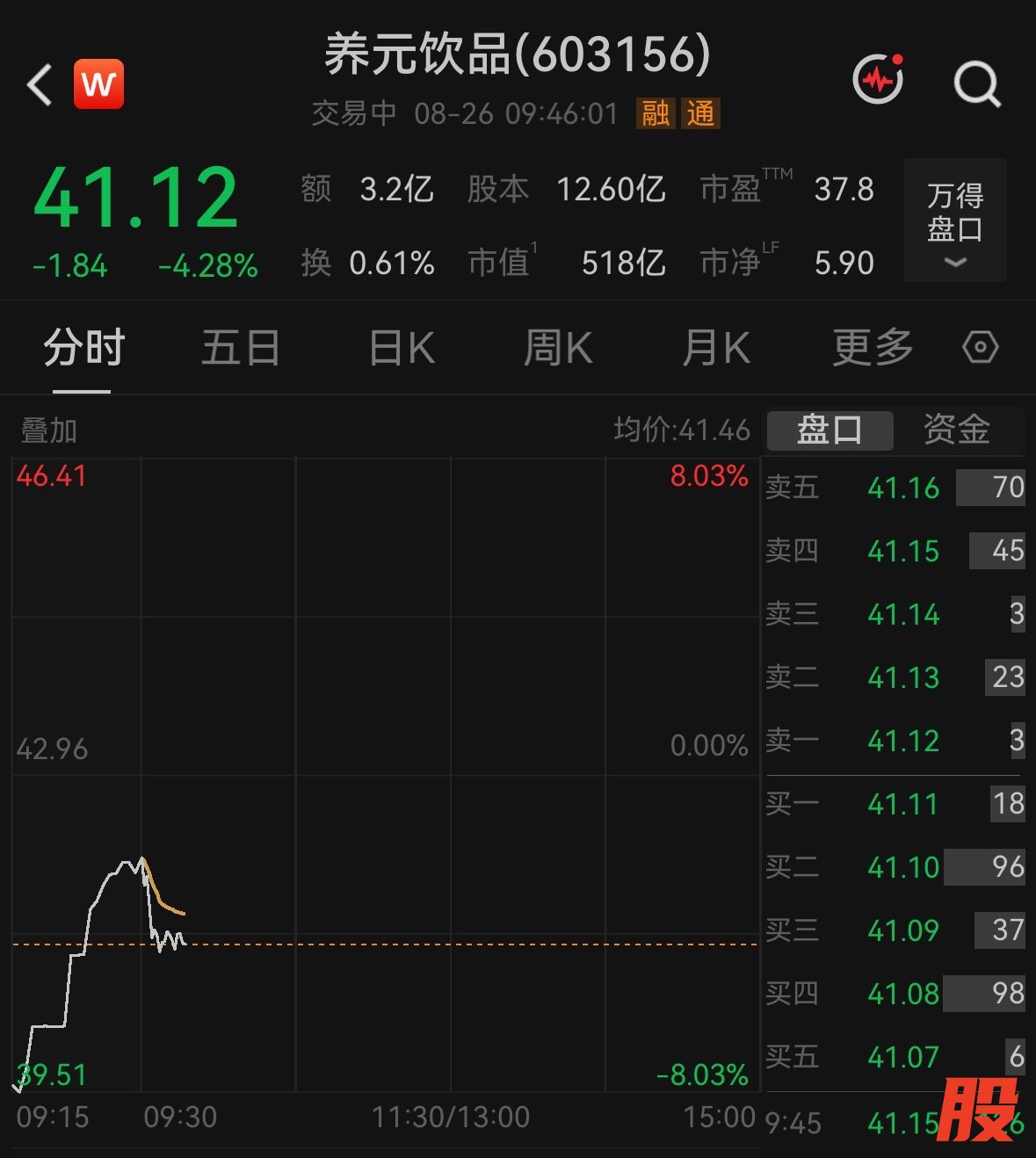Go back using the top-left arrow
Viewport: 1036px width, 1158px height.
point(40,85)
